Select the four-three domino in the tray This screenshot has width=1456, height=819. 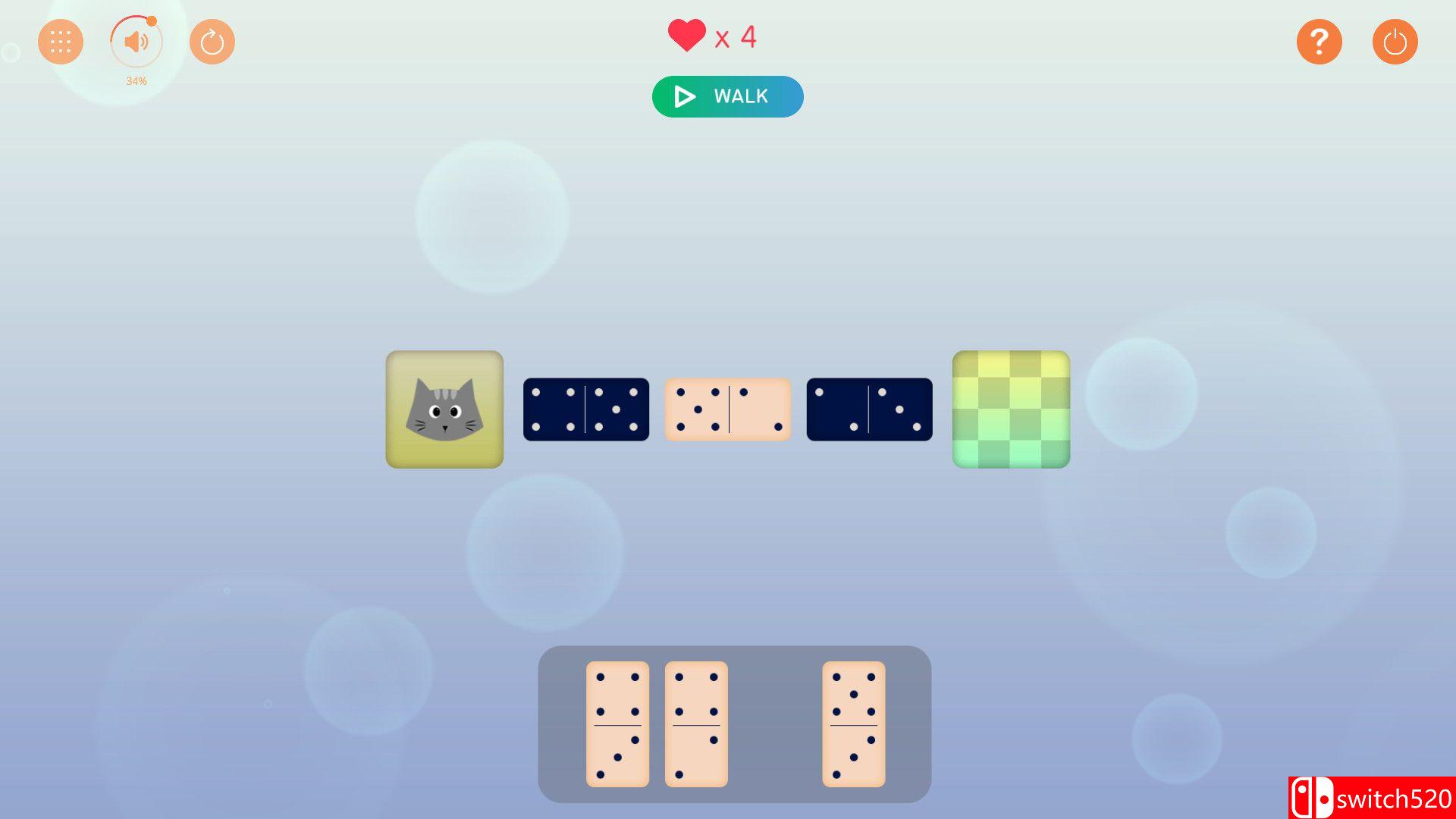(x=617, y=724)
